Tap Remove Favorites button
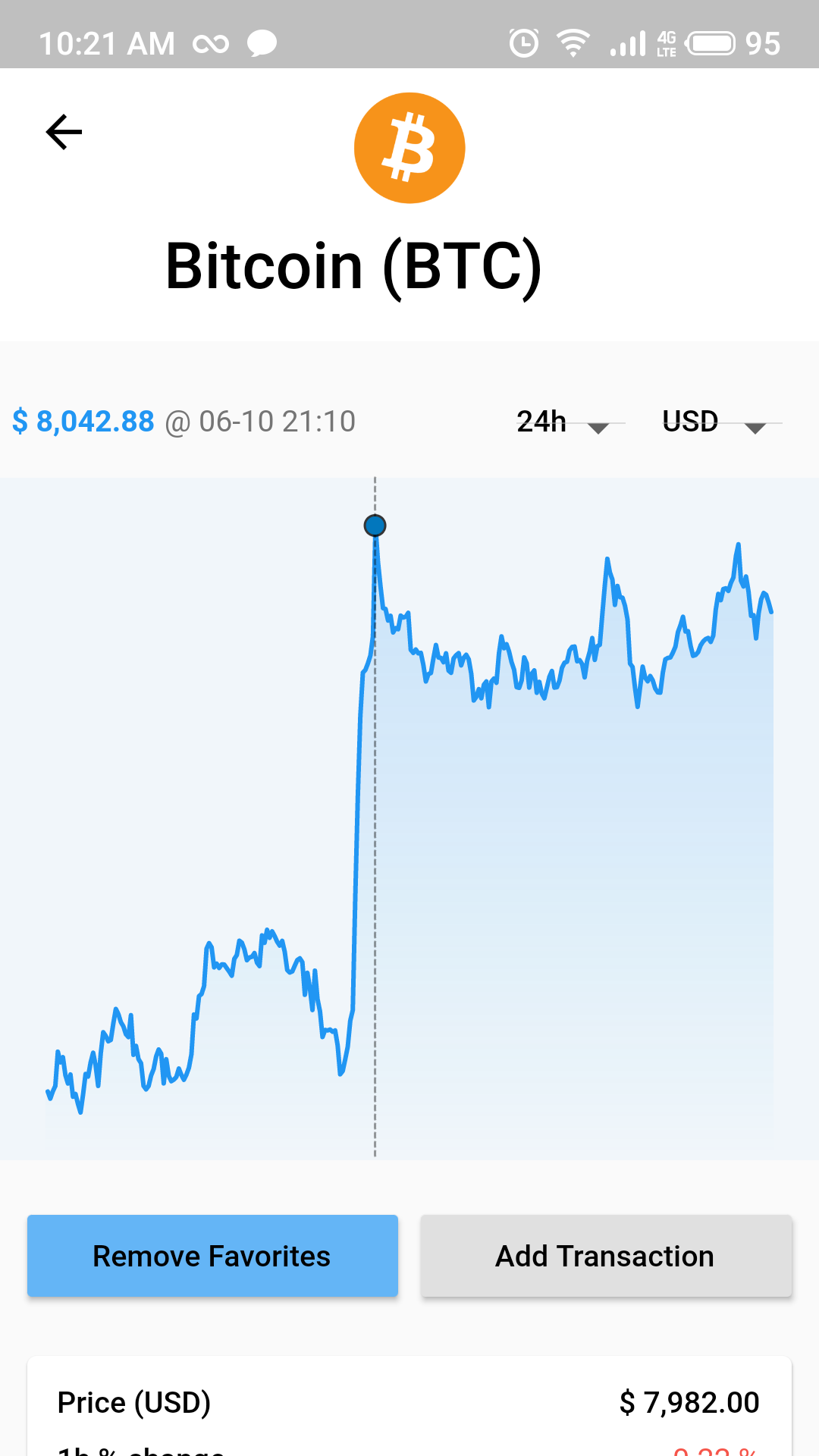The image size is (819, 1456). pyautogui.click(x=212, y=1256)
